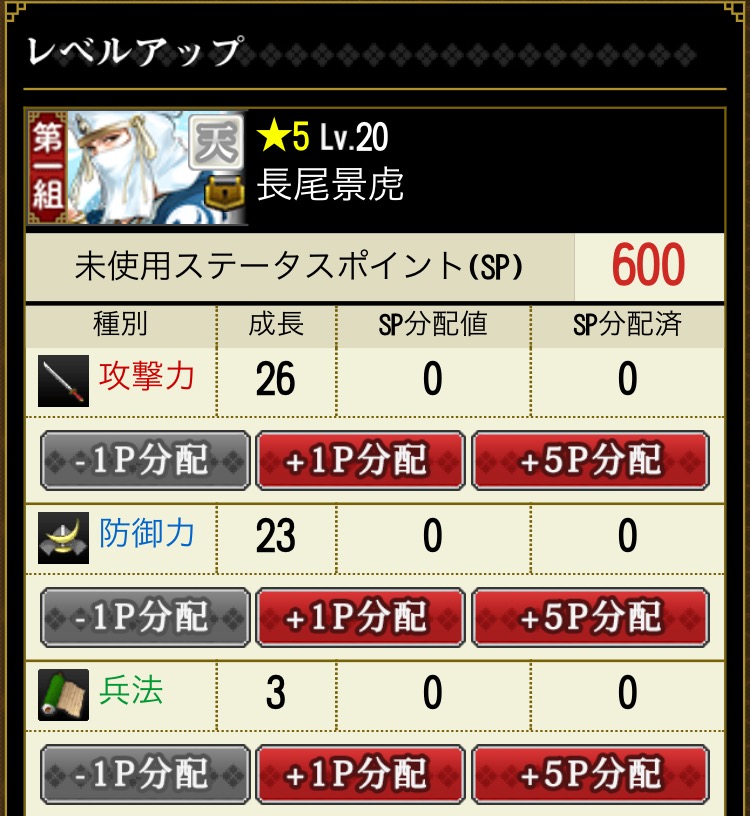Screen dimensions: 750x816
Task: Add 1 point to 防御力
Action: click(x=360, y=617)
